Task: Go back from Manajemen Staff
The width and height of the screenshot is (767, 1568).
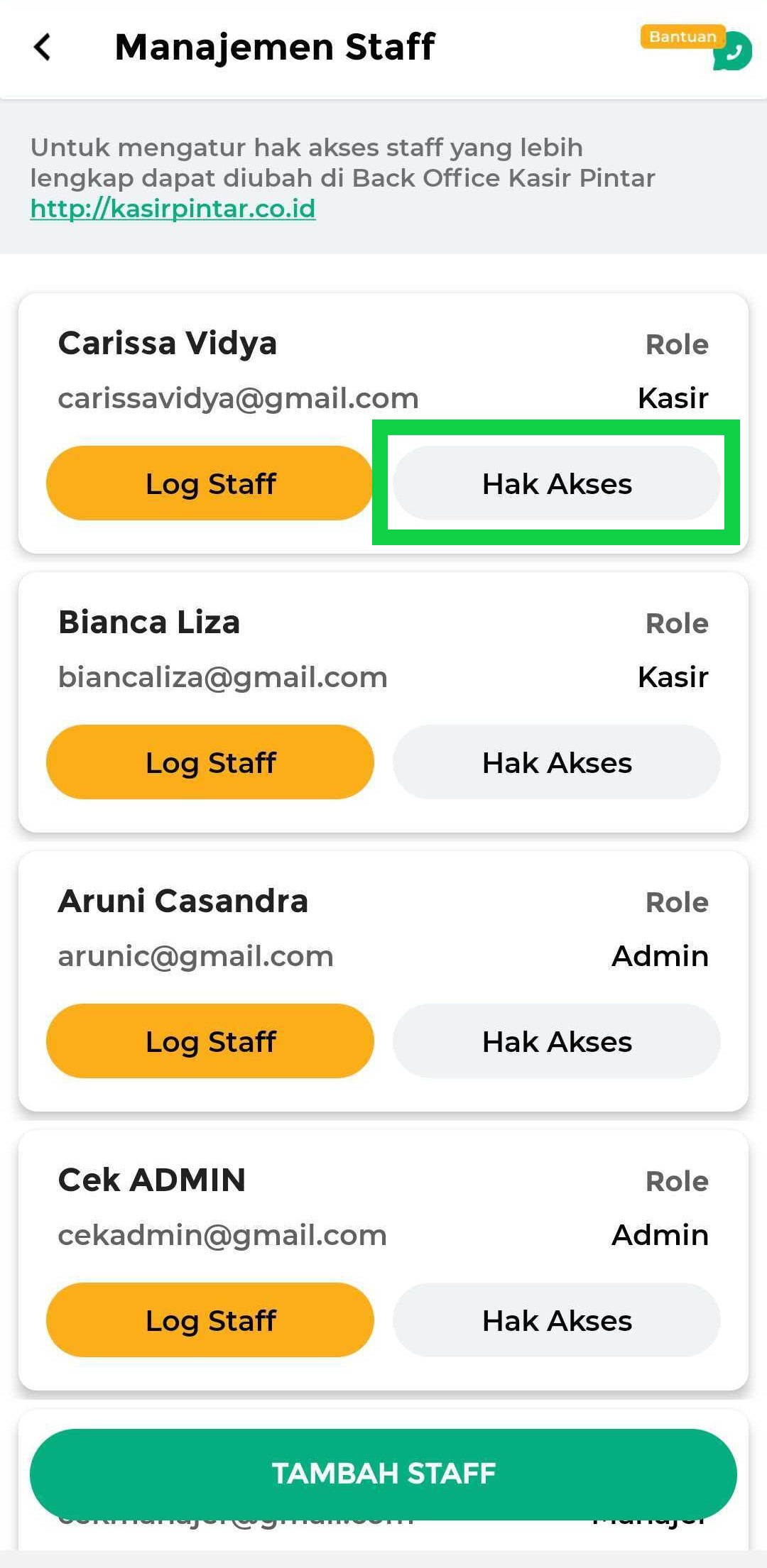Action: coord(43,48)
